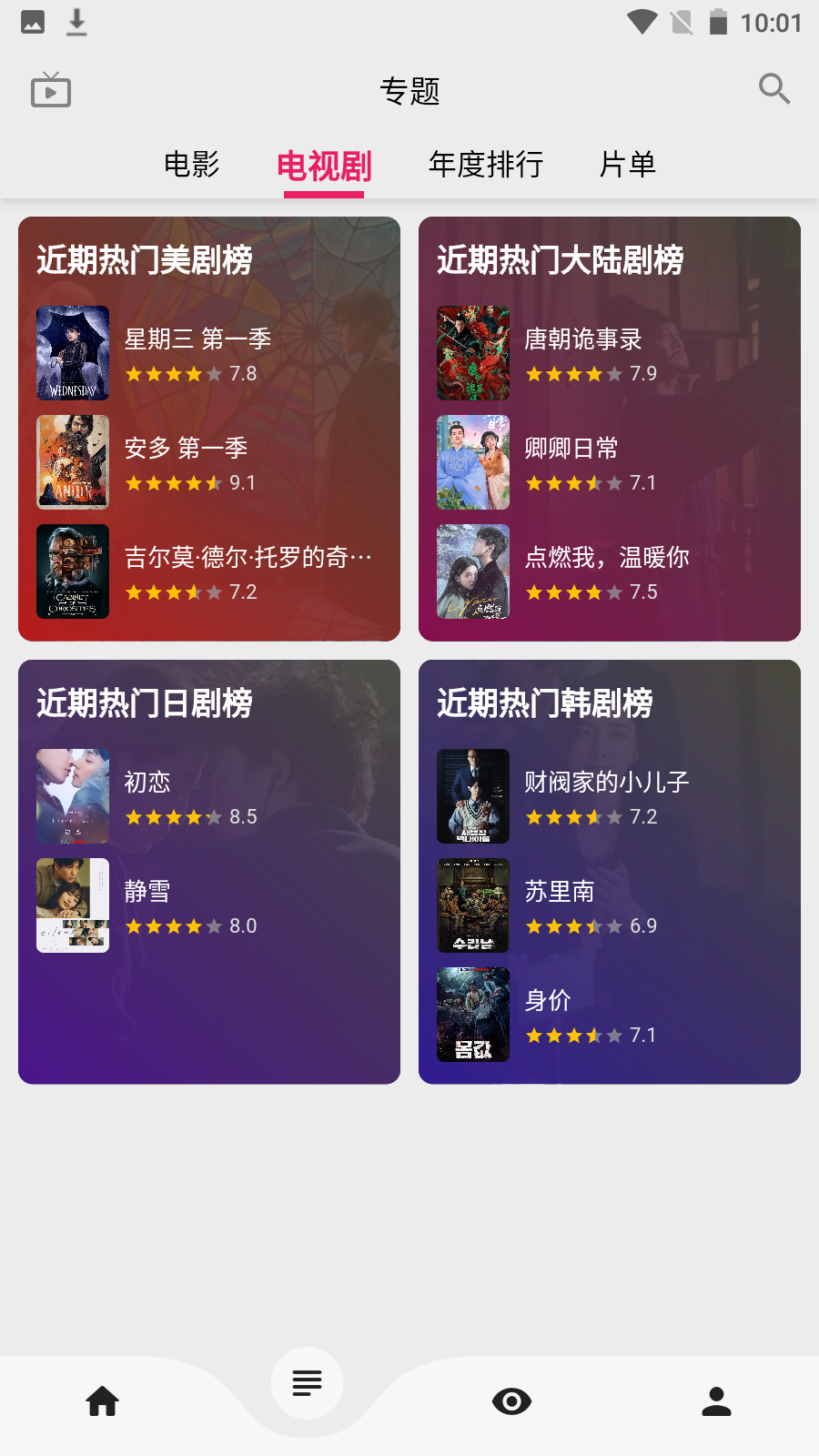Tap the TV play icon in top bar
Viewport: 819px width, 1456px height.
point(51,90)
